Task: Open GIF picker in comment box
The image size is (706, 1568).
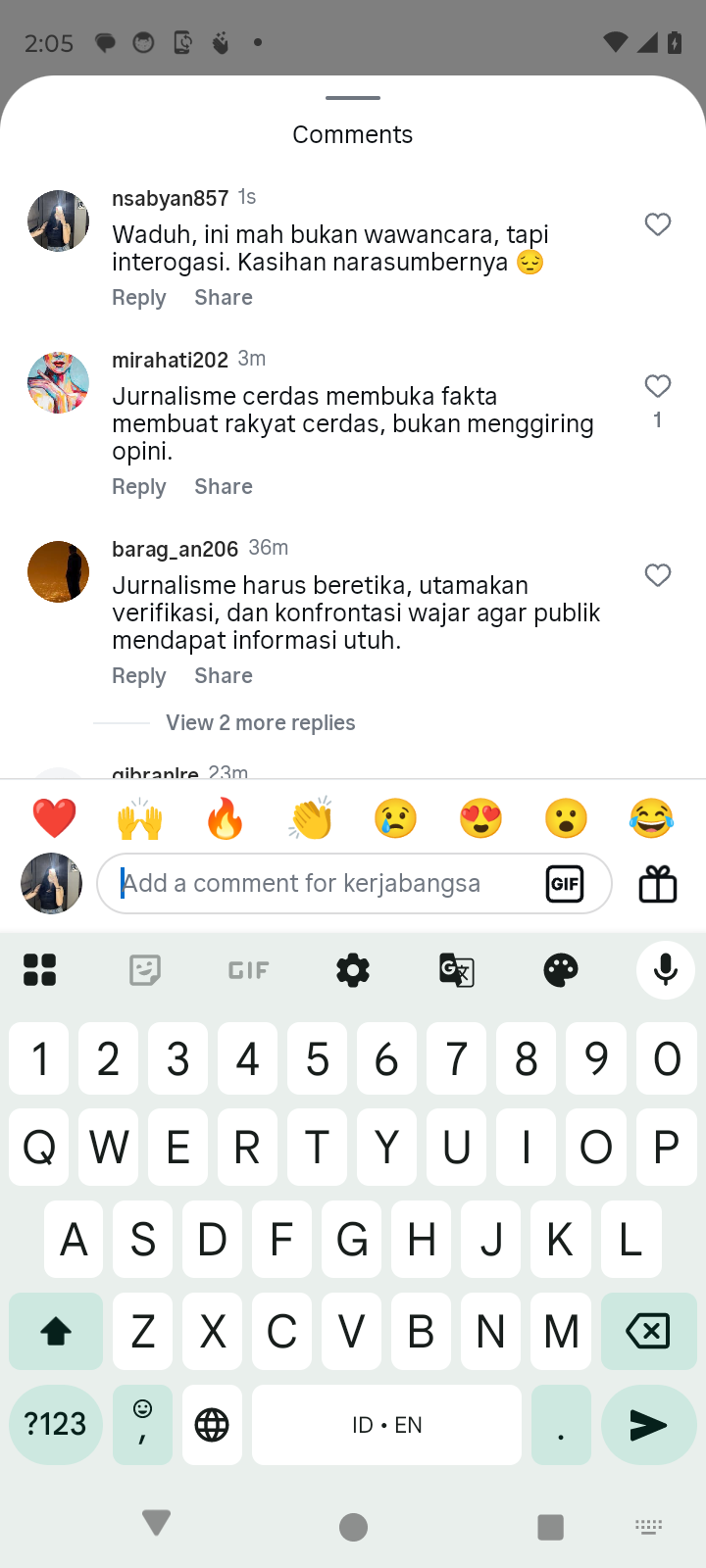Action: (x=565, y=884)
